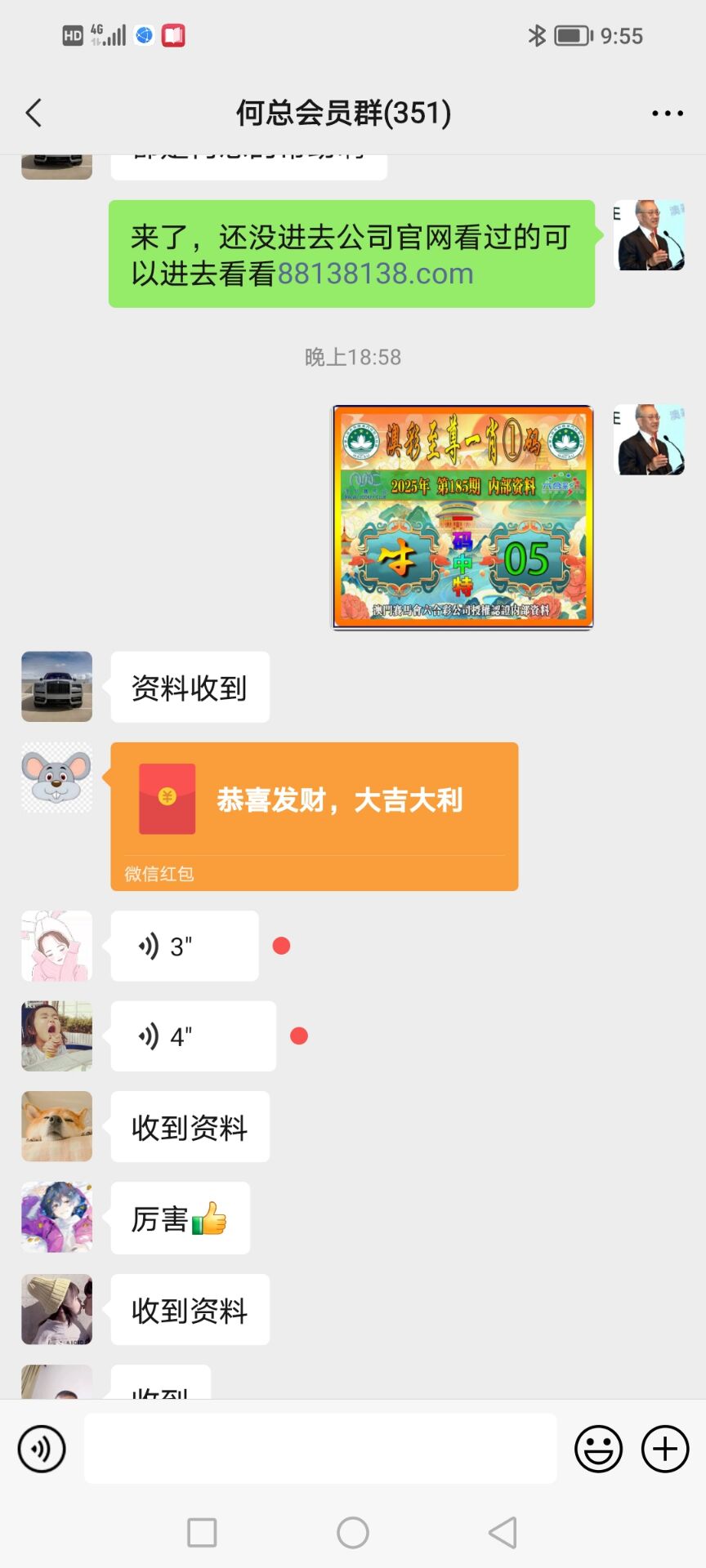Image resolution: width=706 pixels, height=1568 pixels.
Task: Open the plus attachments menu
Action: pos(665,1449)
